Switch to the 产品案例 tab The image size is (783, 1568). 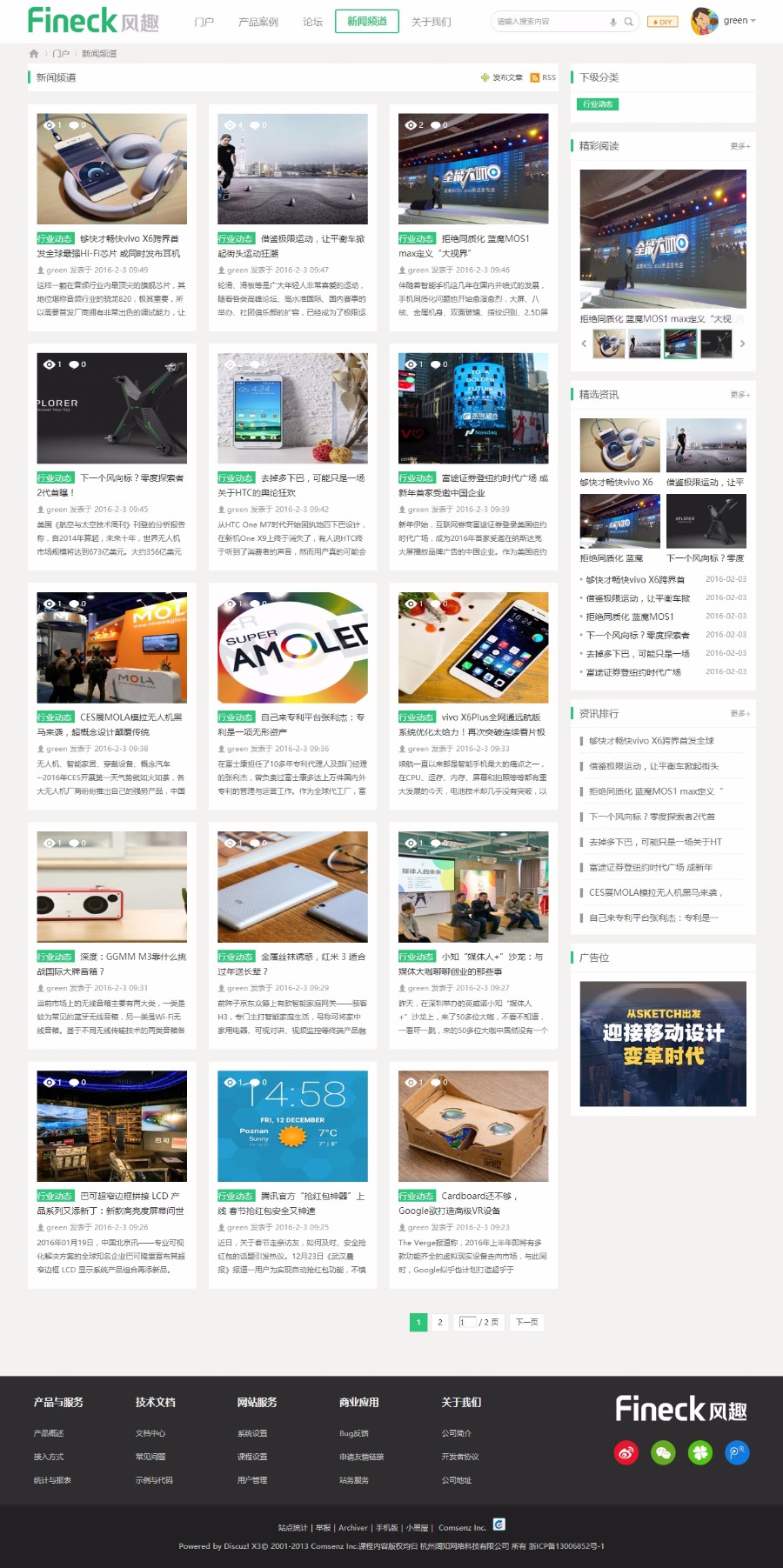pyautogui.click(x=258, y=22)
